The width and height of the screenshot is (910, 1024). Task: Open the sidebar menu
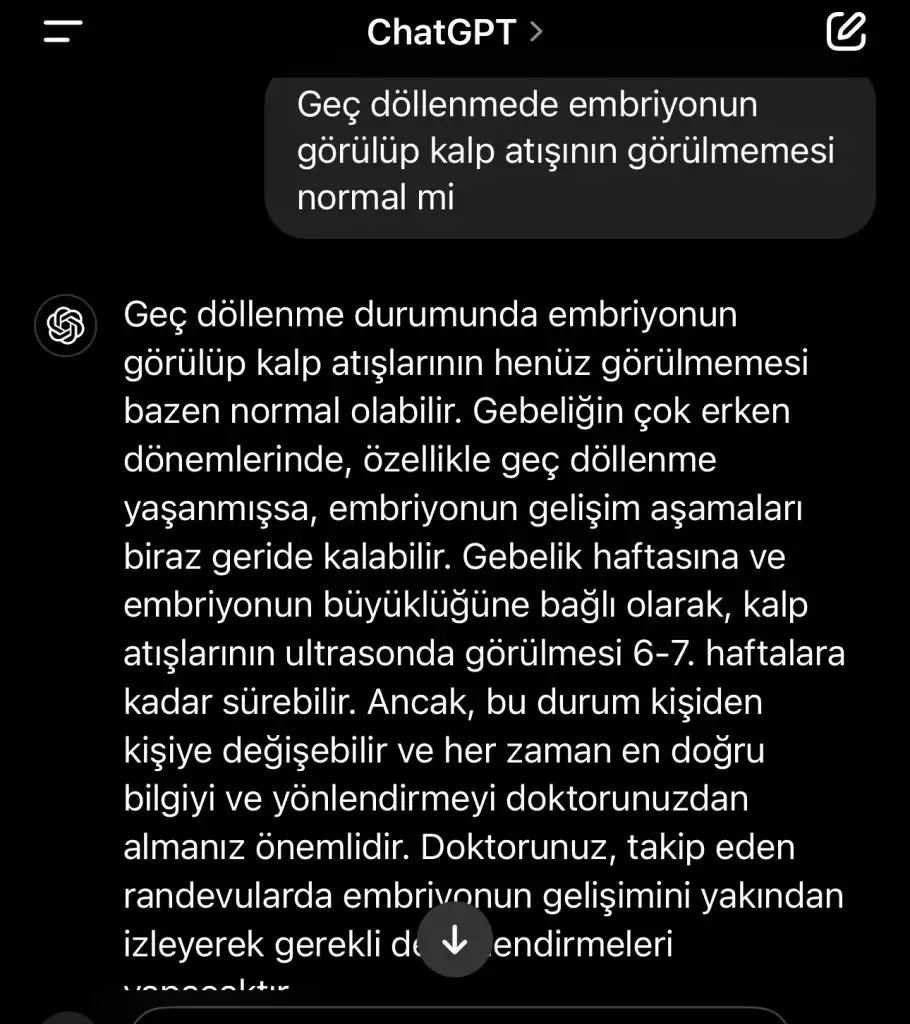62,31
